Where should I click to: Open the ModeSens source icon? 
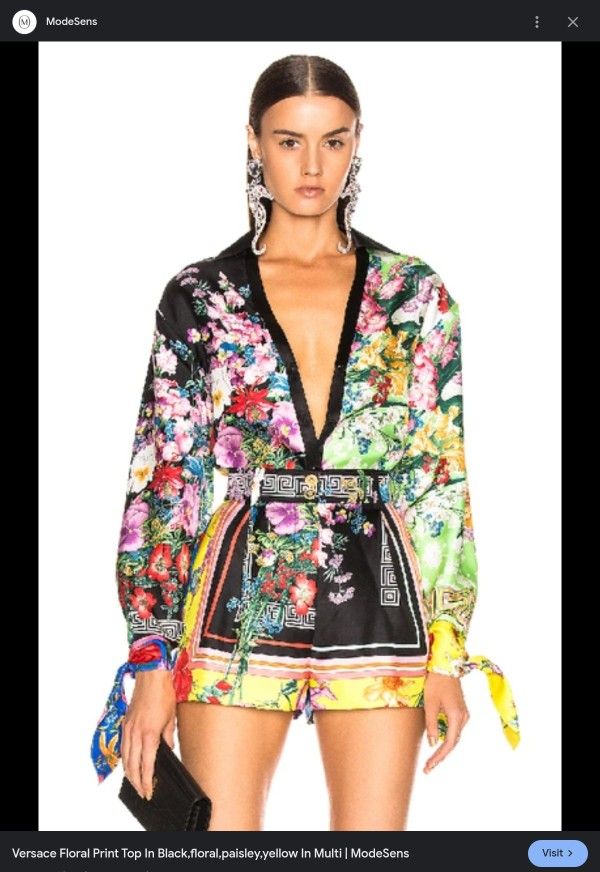pyautogui.click(x=24, y=22)
